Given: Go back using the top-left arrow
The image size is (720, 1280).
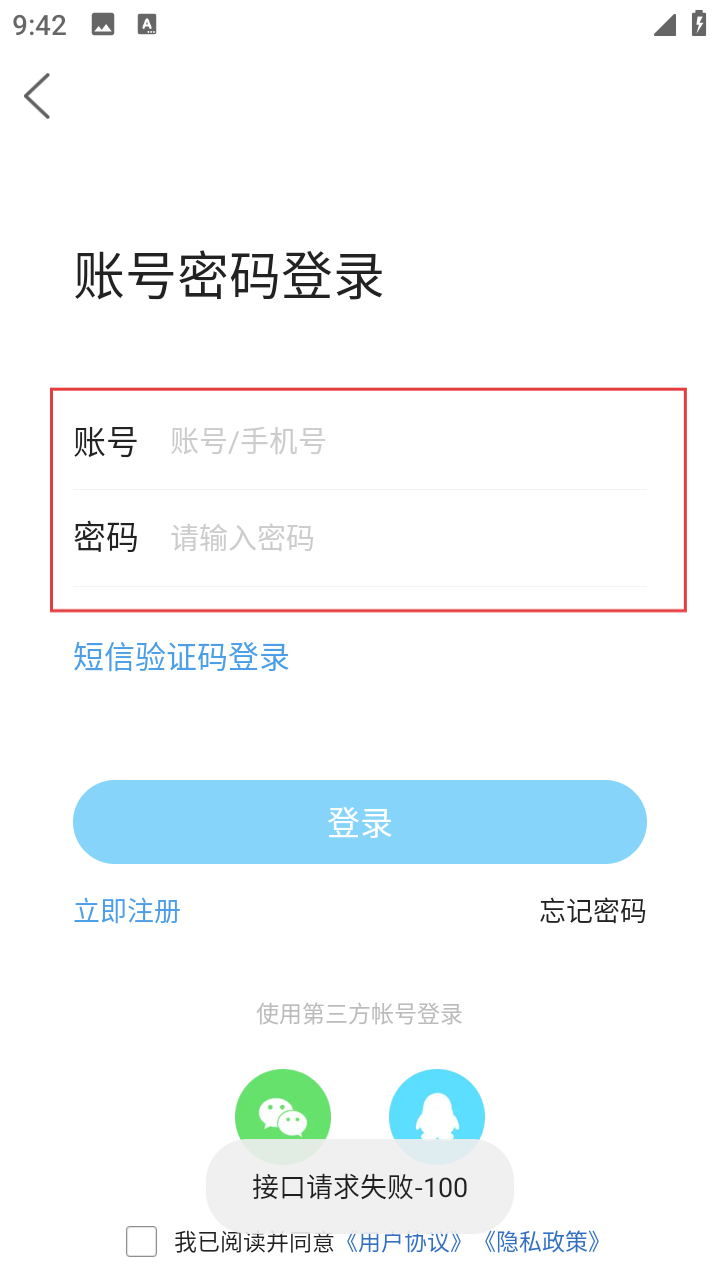Looking at the screenshot, I should pyautogui.click(x=37, y=96).
